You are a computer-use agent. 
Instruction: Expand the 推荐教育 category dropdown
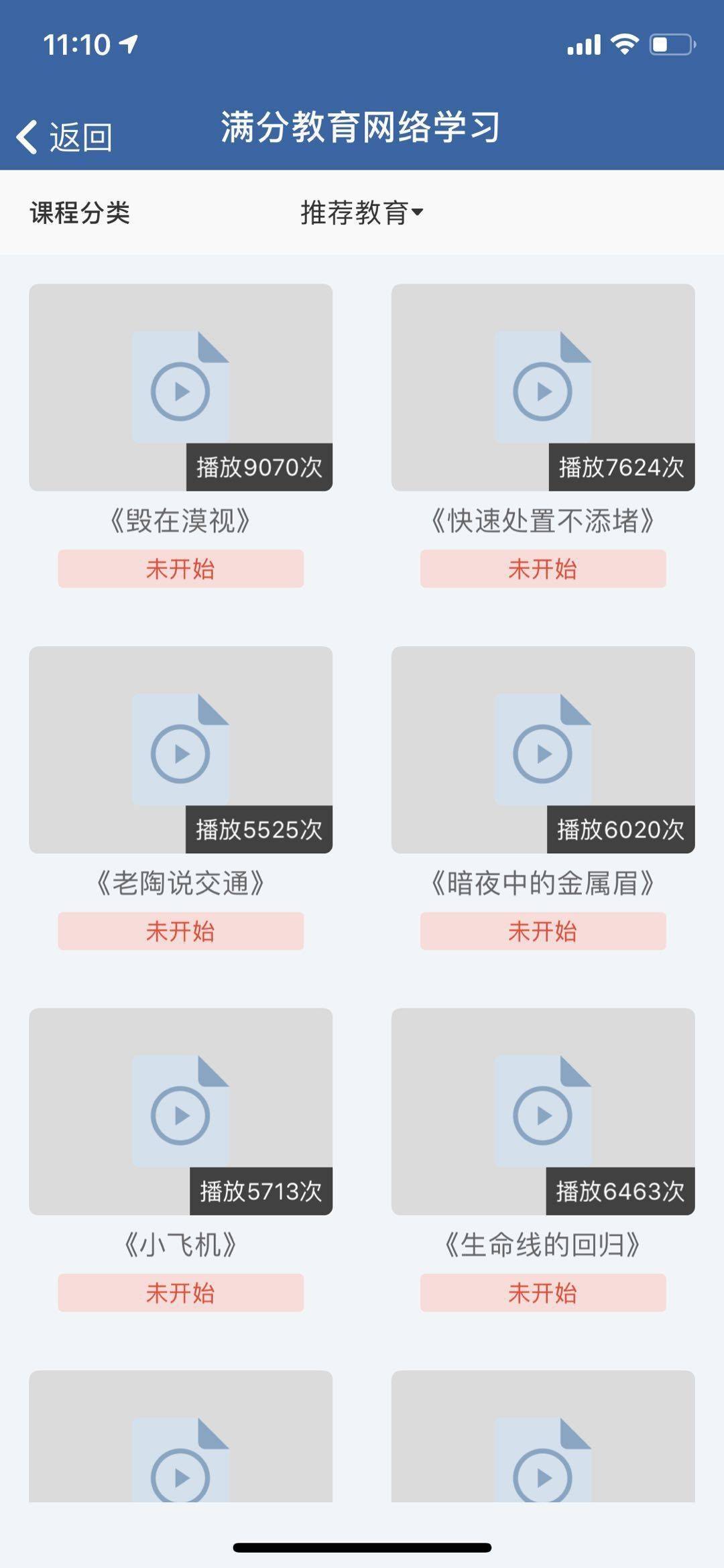click(361, 213)
